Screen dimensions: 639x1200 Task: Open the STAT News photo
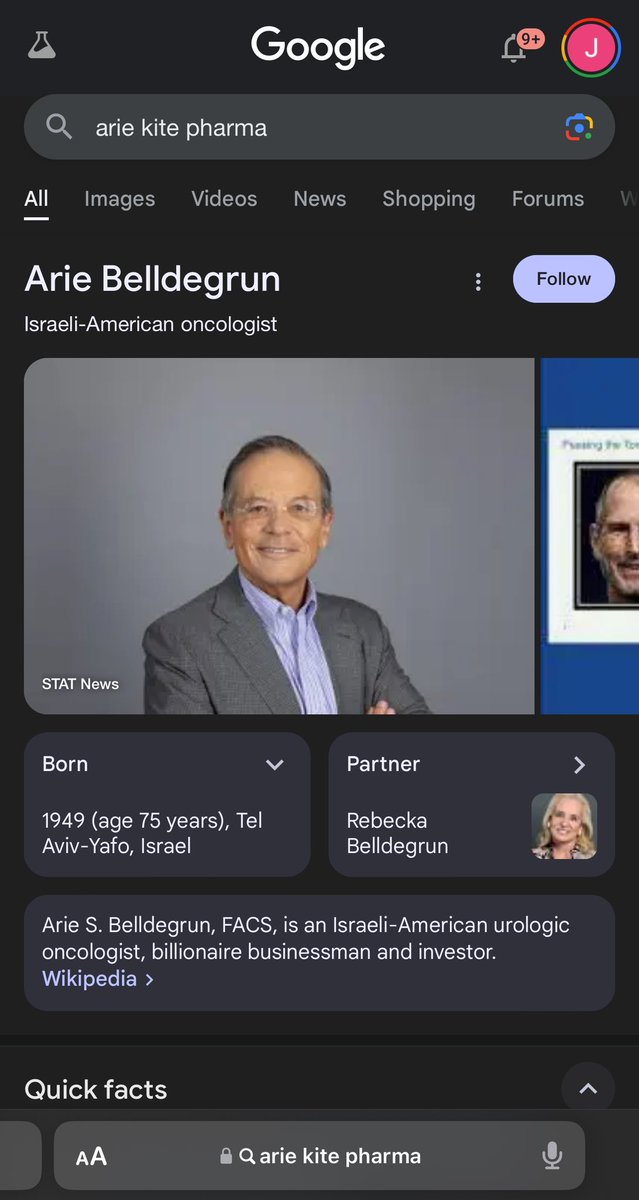[x=279, y=536]
